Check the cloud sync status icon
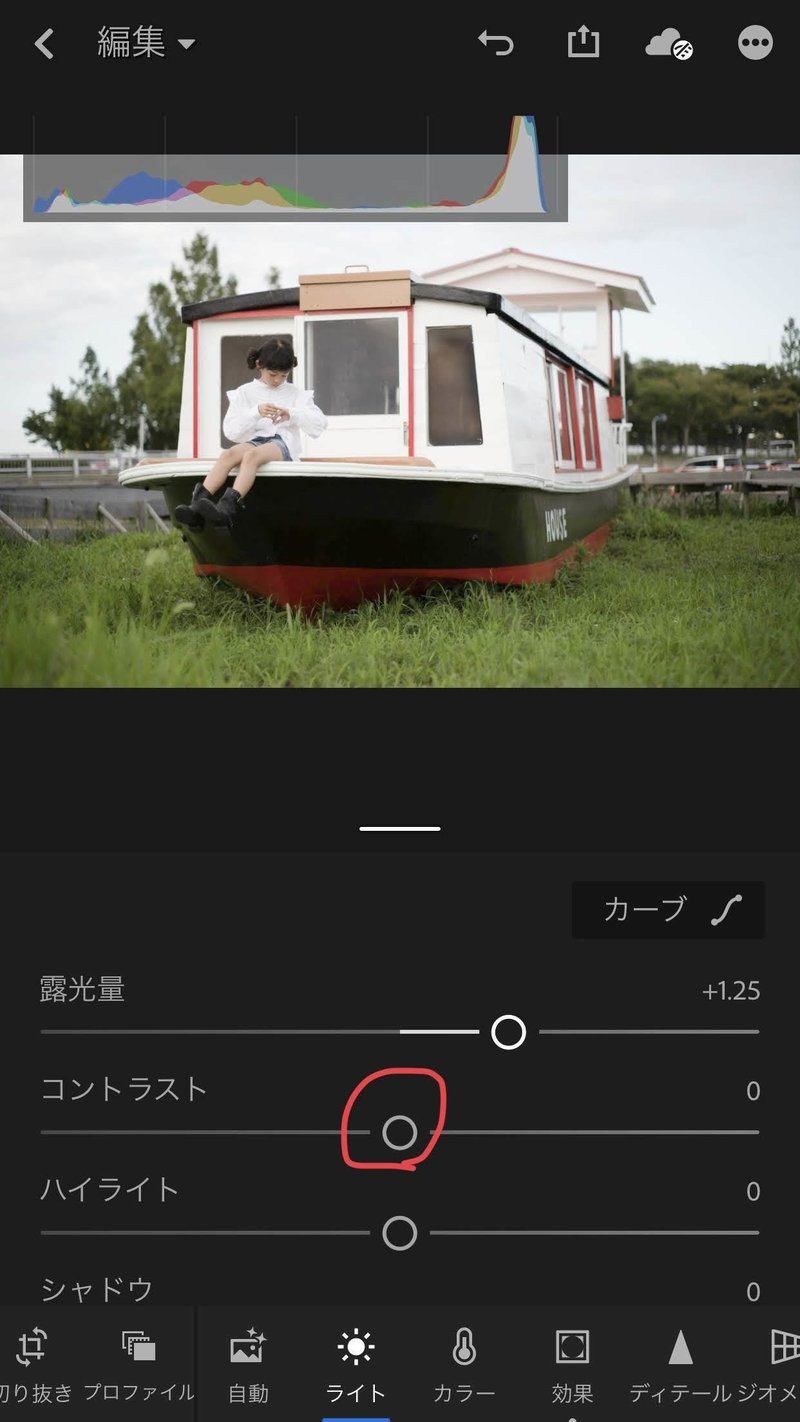 668,44
